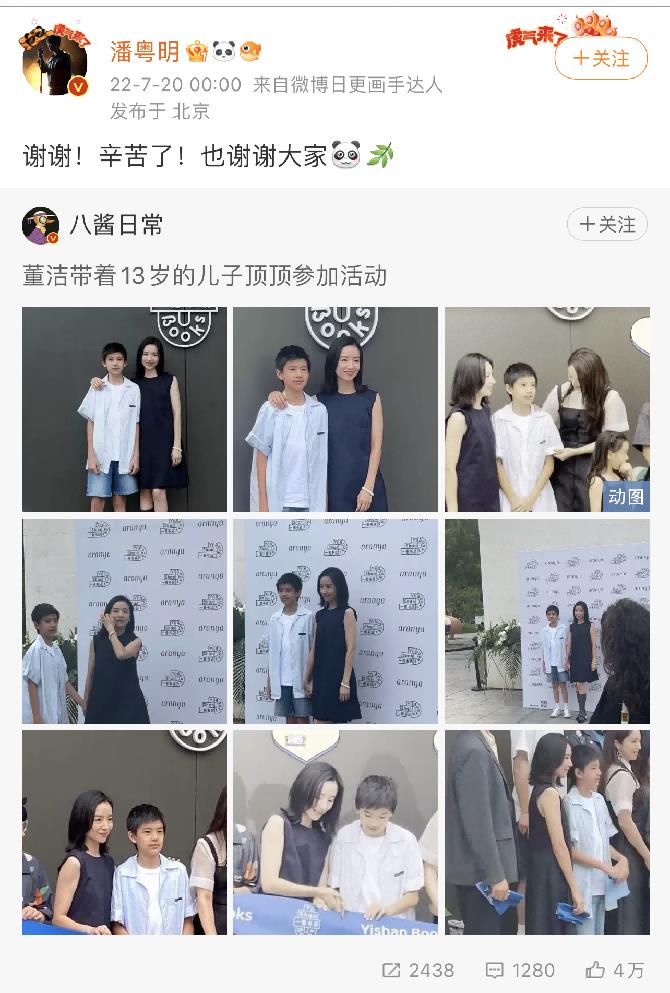Repost this post with 2438 shares
This screenshot has width=670, height=993.
point(418,969)
